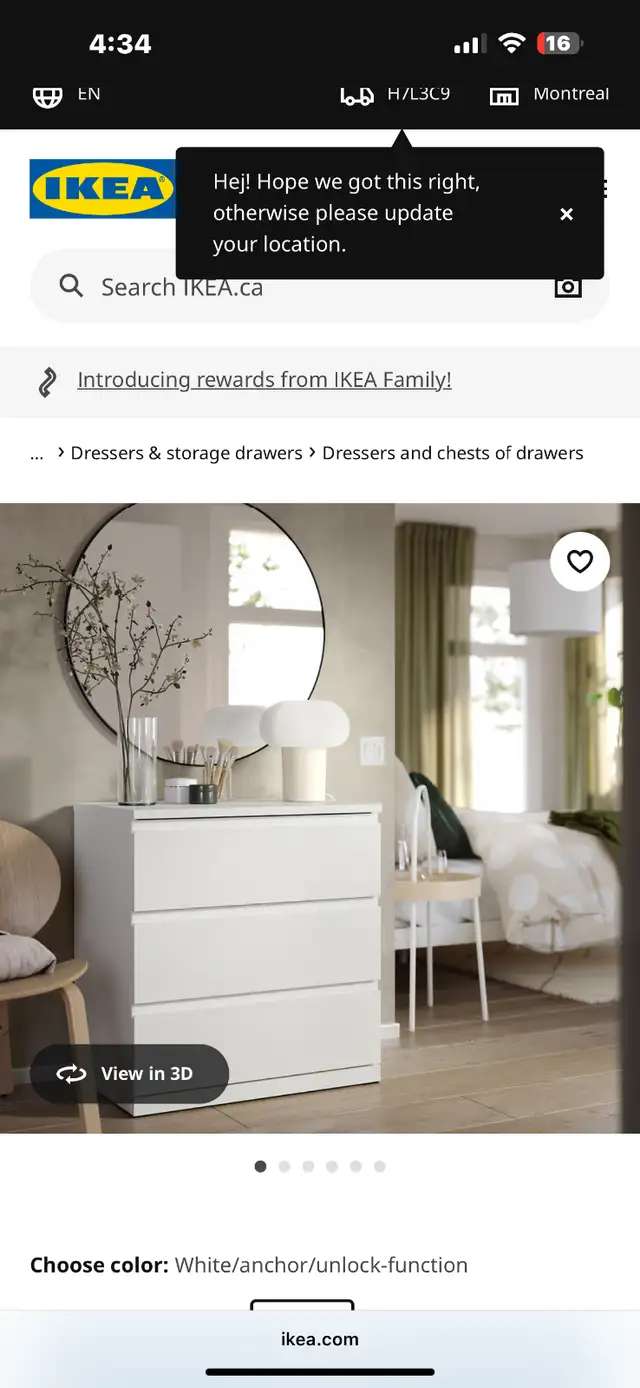Go to Dressers & storage drawers breadcrumb
The height and width of the screenshot is (1388, 640).
[186, 453]
